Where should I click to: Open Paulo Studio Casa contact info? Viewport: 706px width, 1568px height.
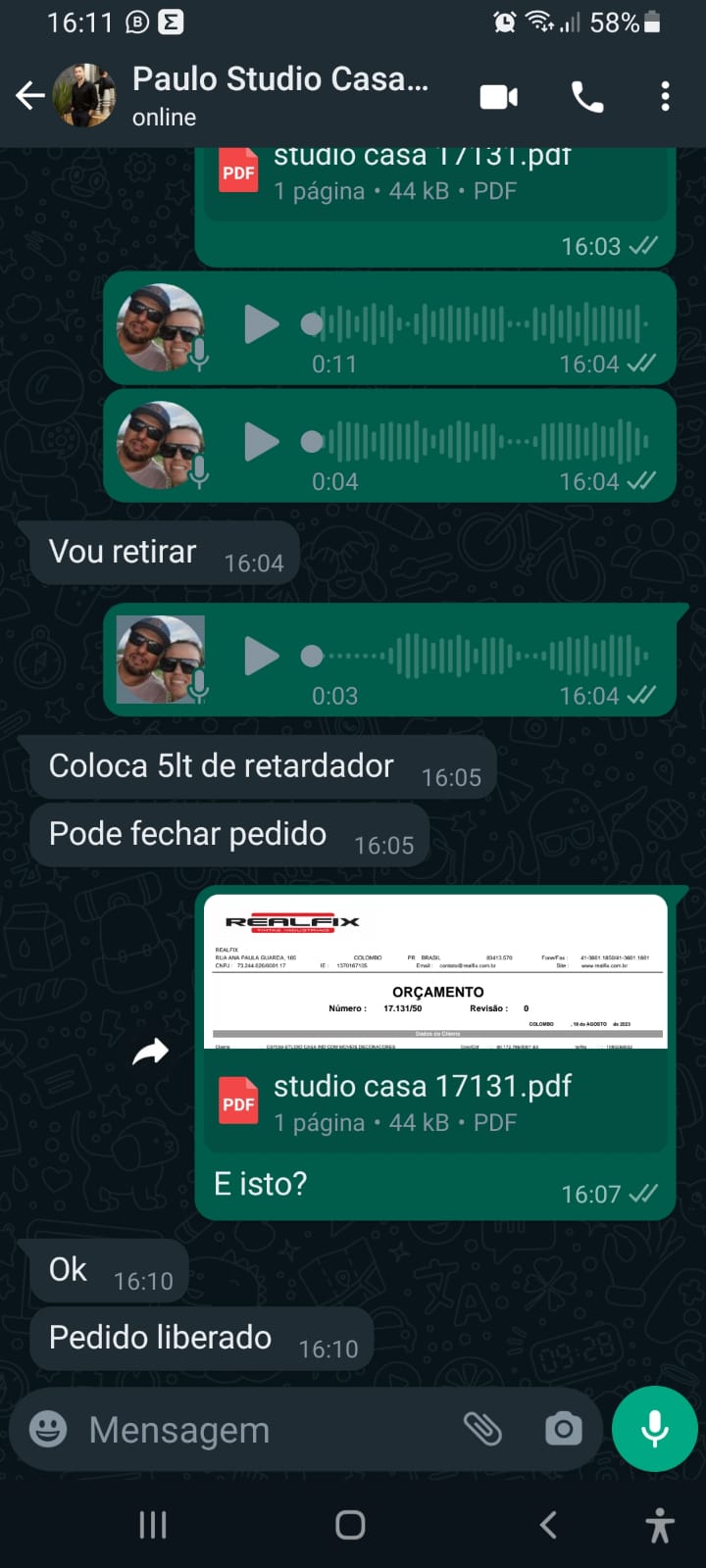pyautogui.click(x=280, y=95)
